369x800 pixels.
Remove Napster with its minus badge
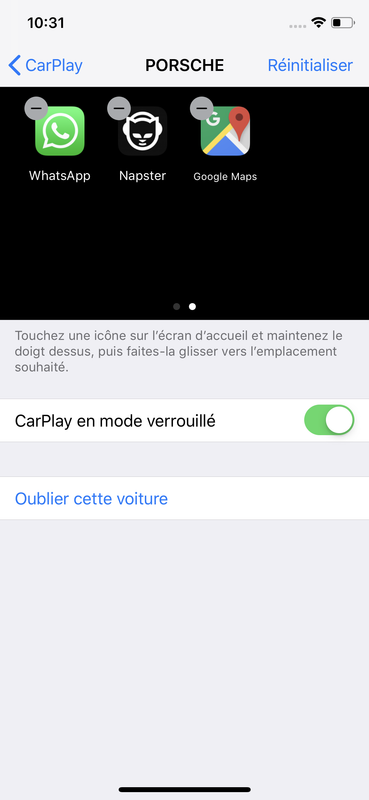coord(119,108)
